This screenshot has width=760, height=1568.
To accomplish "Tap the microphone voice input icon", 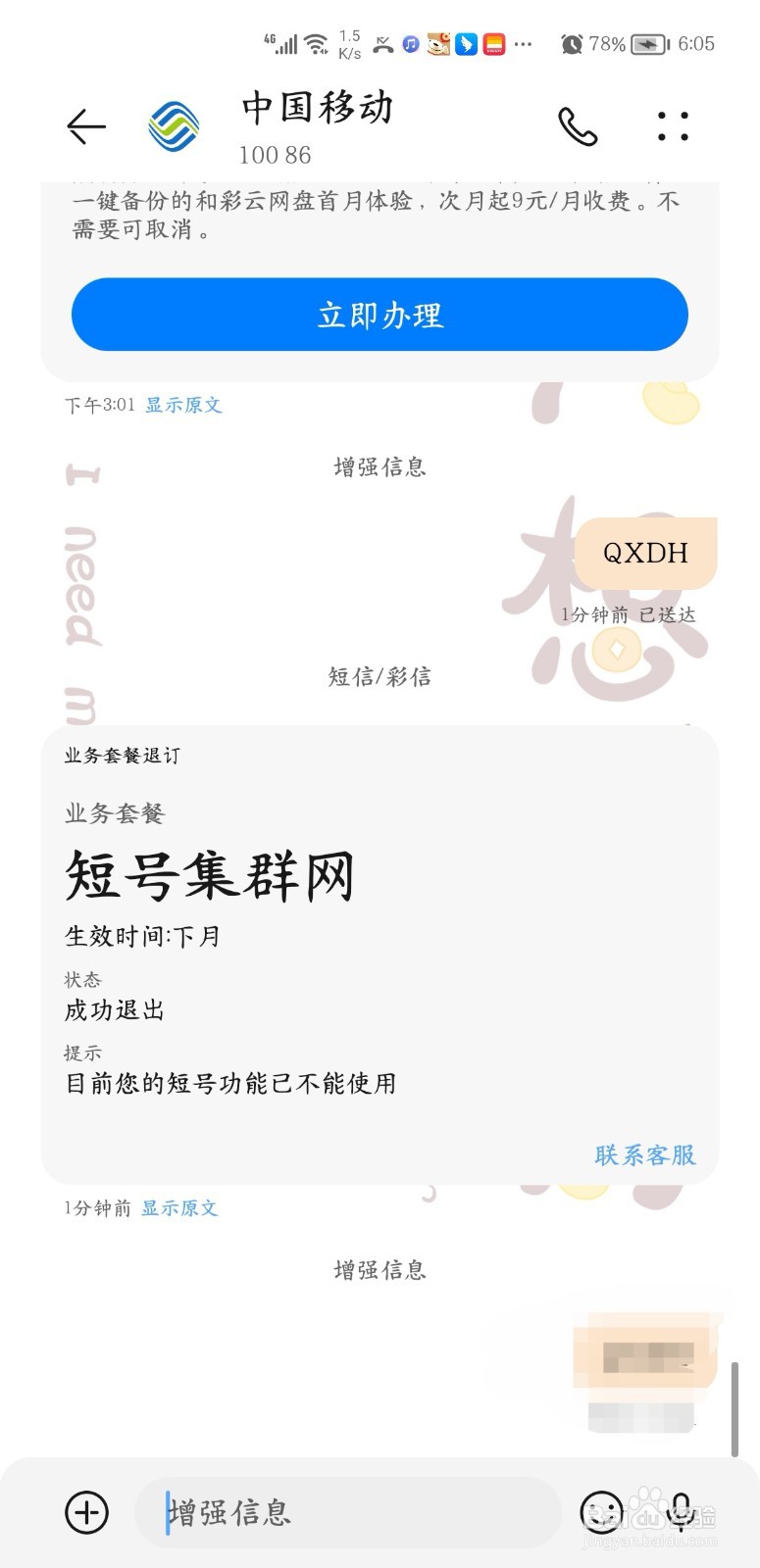I will (x=682, y=1512).
